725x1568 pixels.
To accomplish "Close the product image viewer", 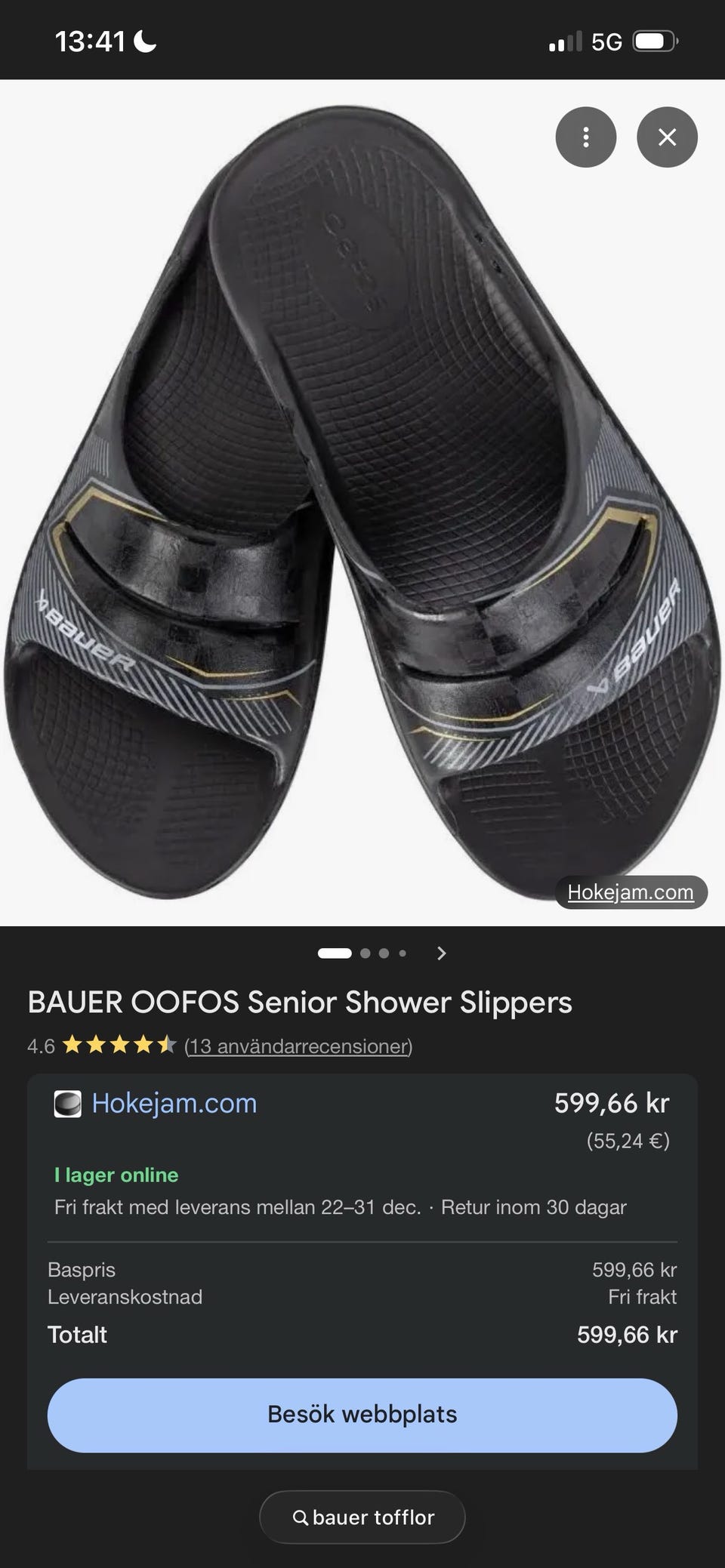I will point(667,137).
